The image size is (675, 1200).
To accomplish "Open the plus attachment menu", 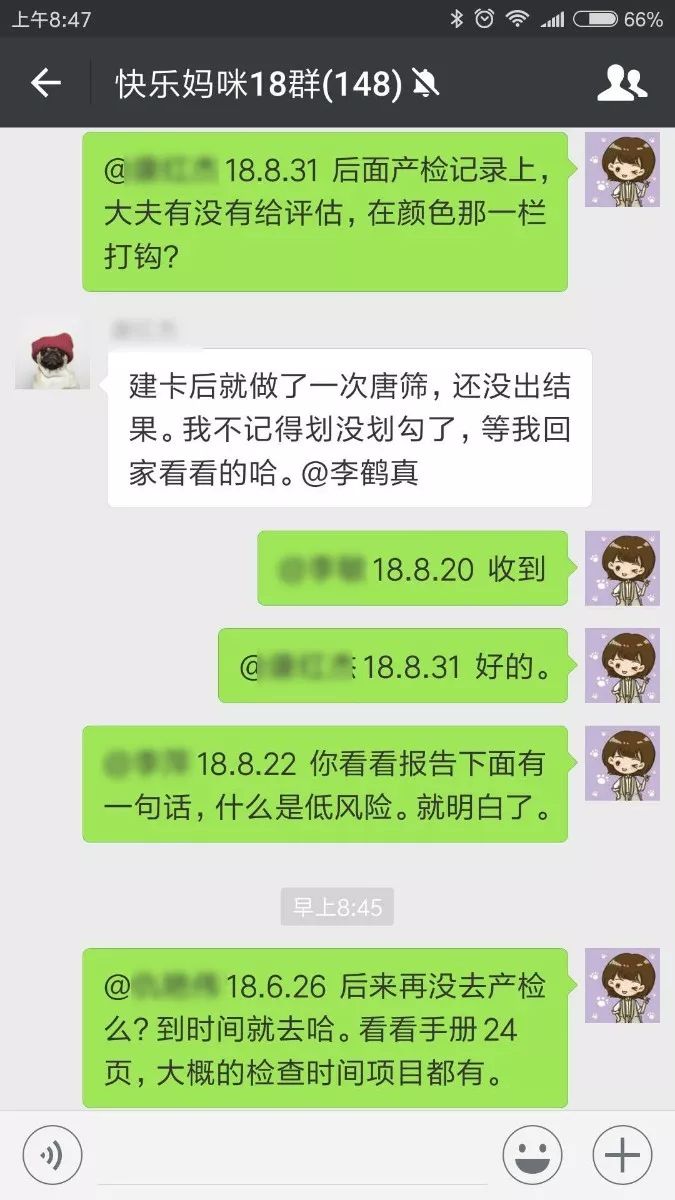I will pos(622,1155).
